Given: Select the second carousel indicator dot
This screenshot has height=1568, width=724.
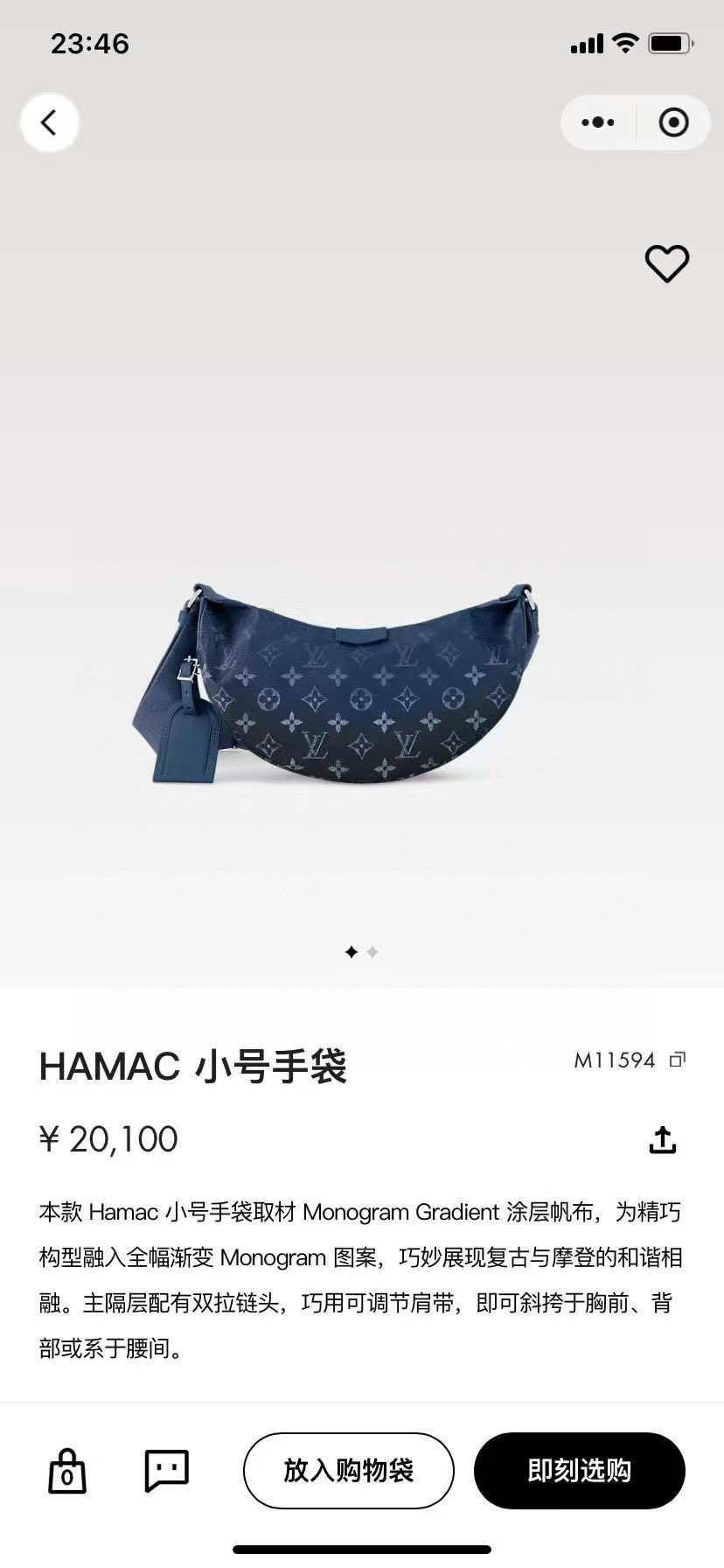Looking at the screenshot, I should pyautogui.click(x=372, y=952).
